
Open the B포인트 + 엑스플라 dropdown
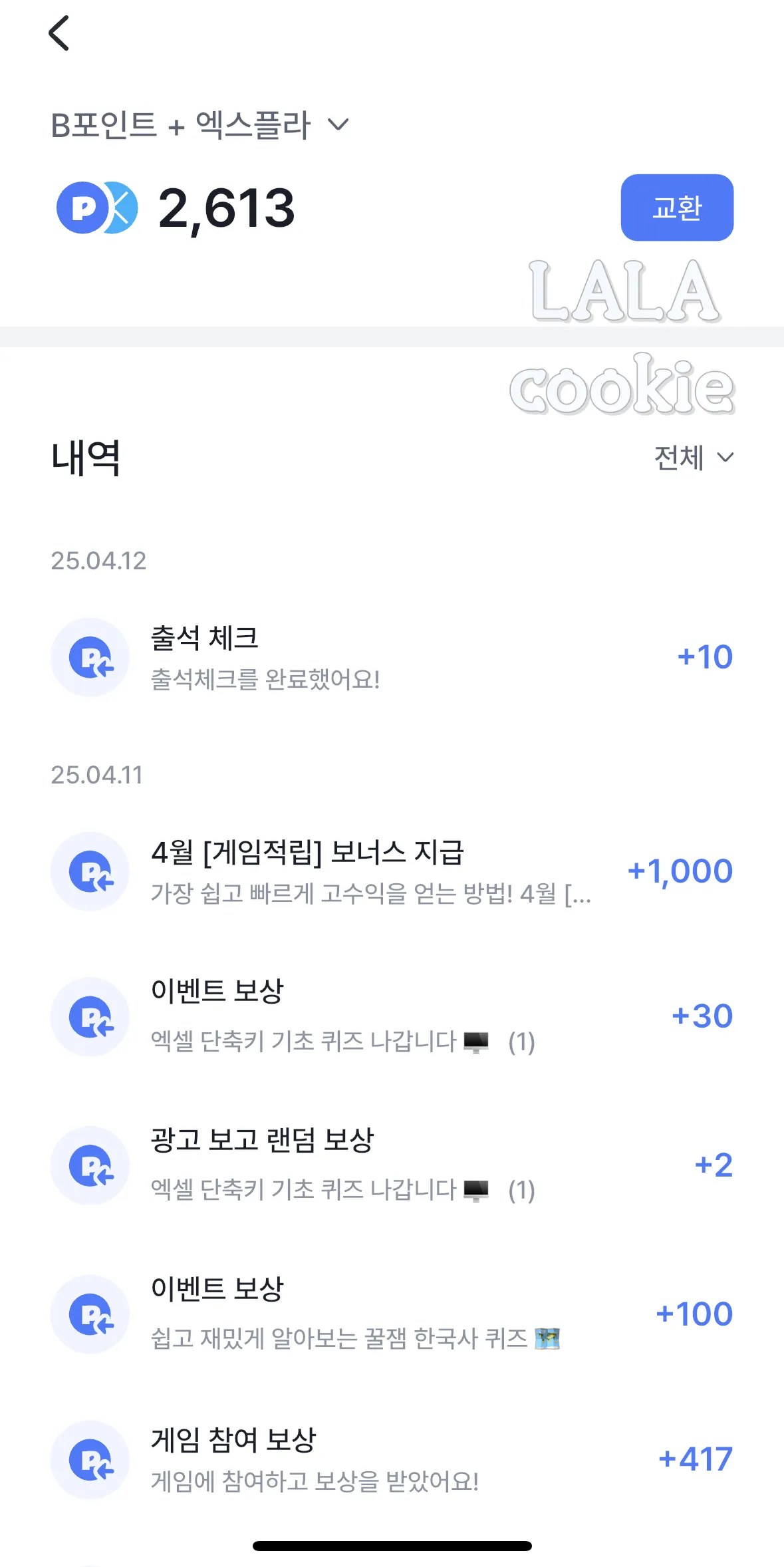(199, 124)
